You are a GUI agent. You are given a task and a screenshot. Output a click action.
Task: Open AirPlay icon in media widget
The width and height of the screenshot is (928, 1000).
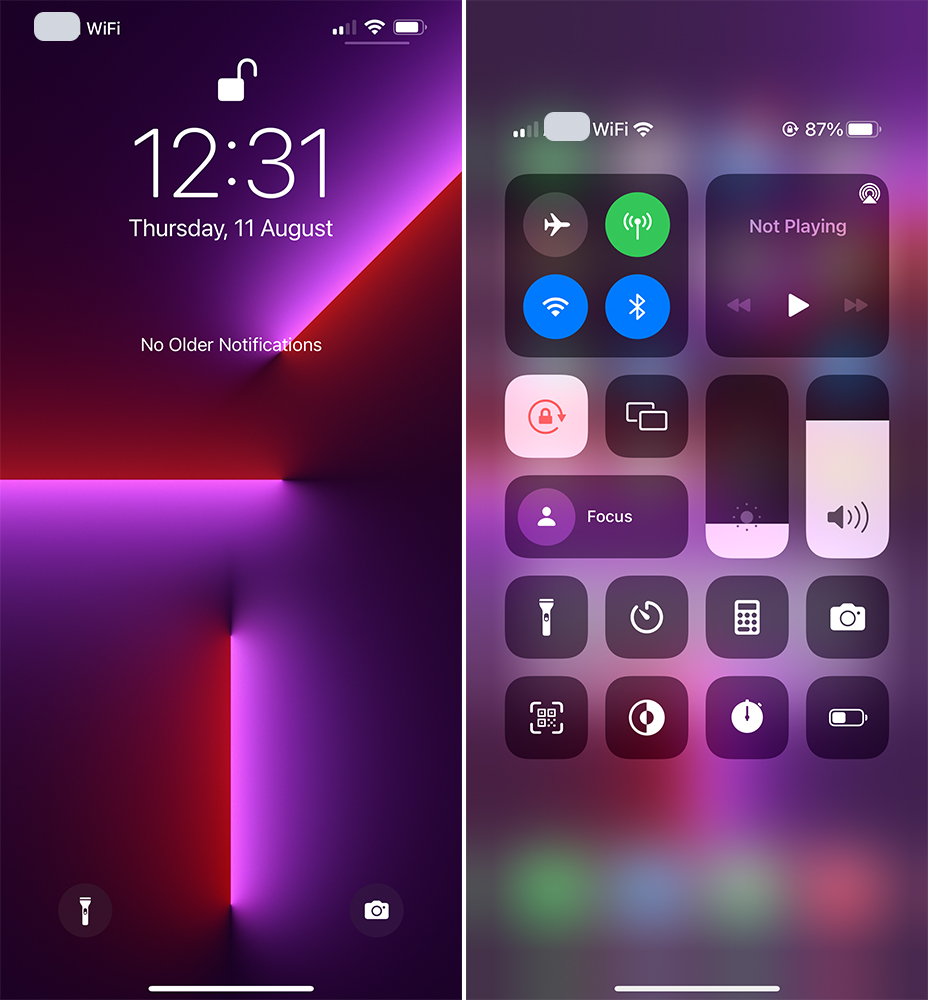868,193
